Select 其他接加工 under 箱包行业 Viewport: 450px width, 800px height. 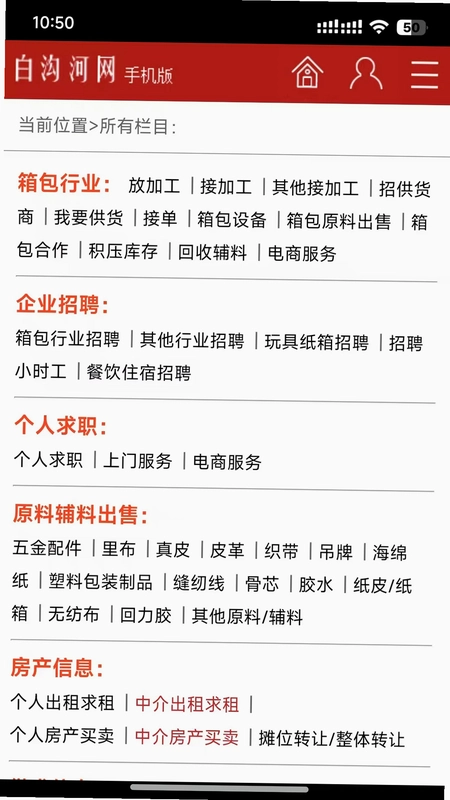click(x=315, y=187)
